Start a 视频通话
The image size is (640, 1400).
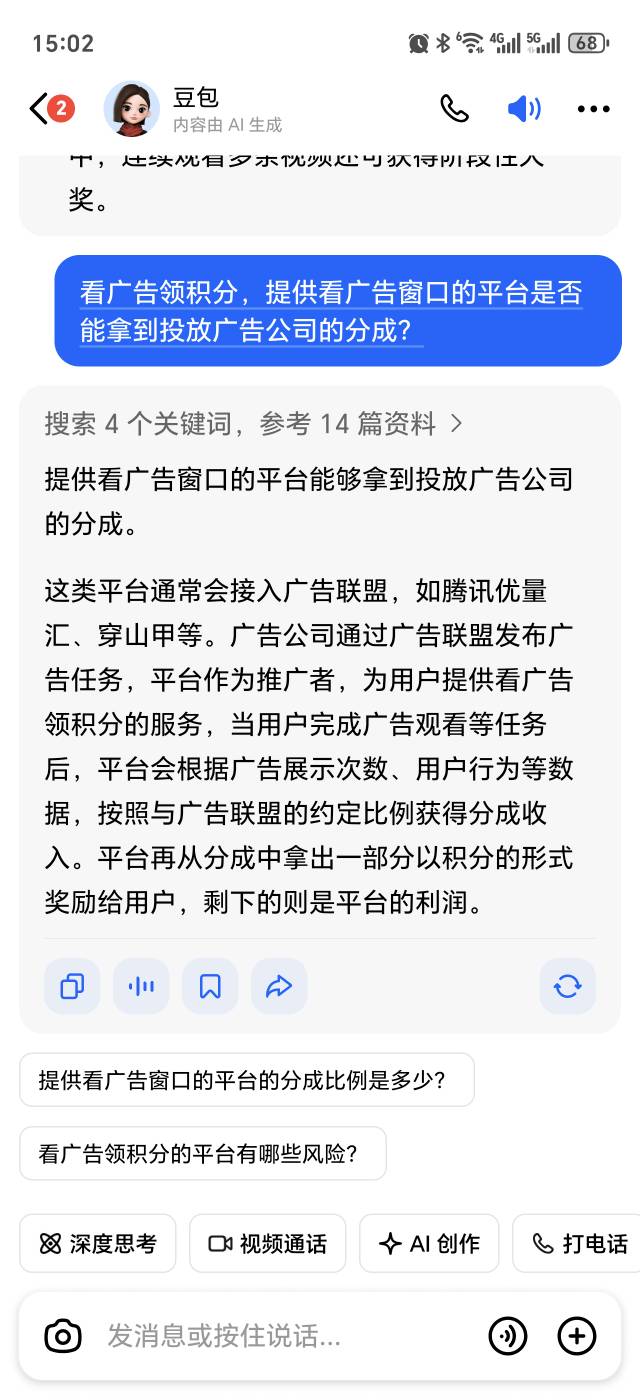point(267,1243)
